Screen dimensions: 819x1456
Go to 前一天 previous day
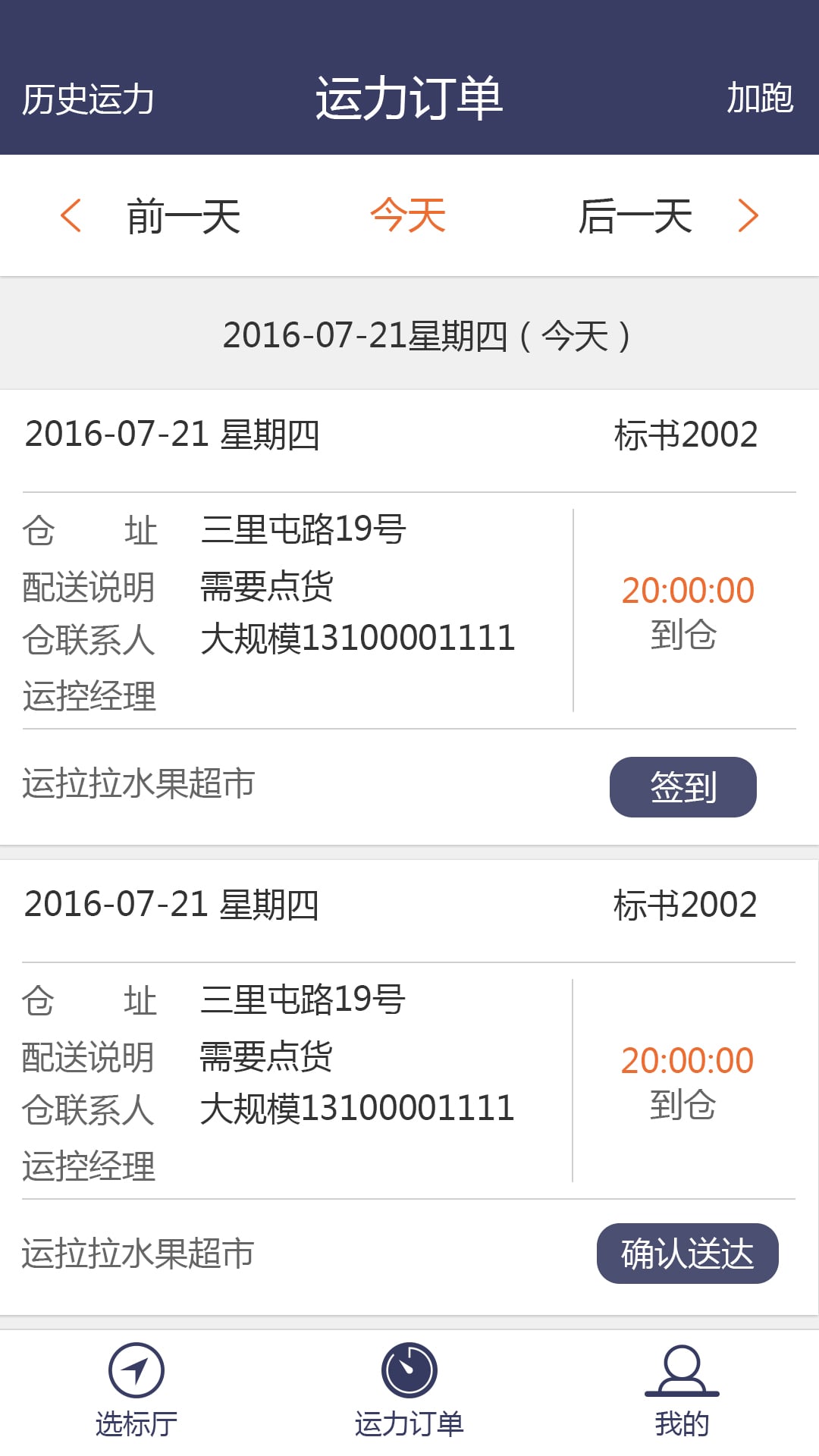click(x=150, y=216)
